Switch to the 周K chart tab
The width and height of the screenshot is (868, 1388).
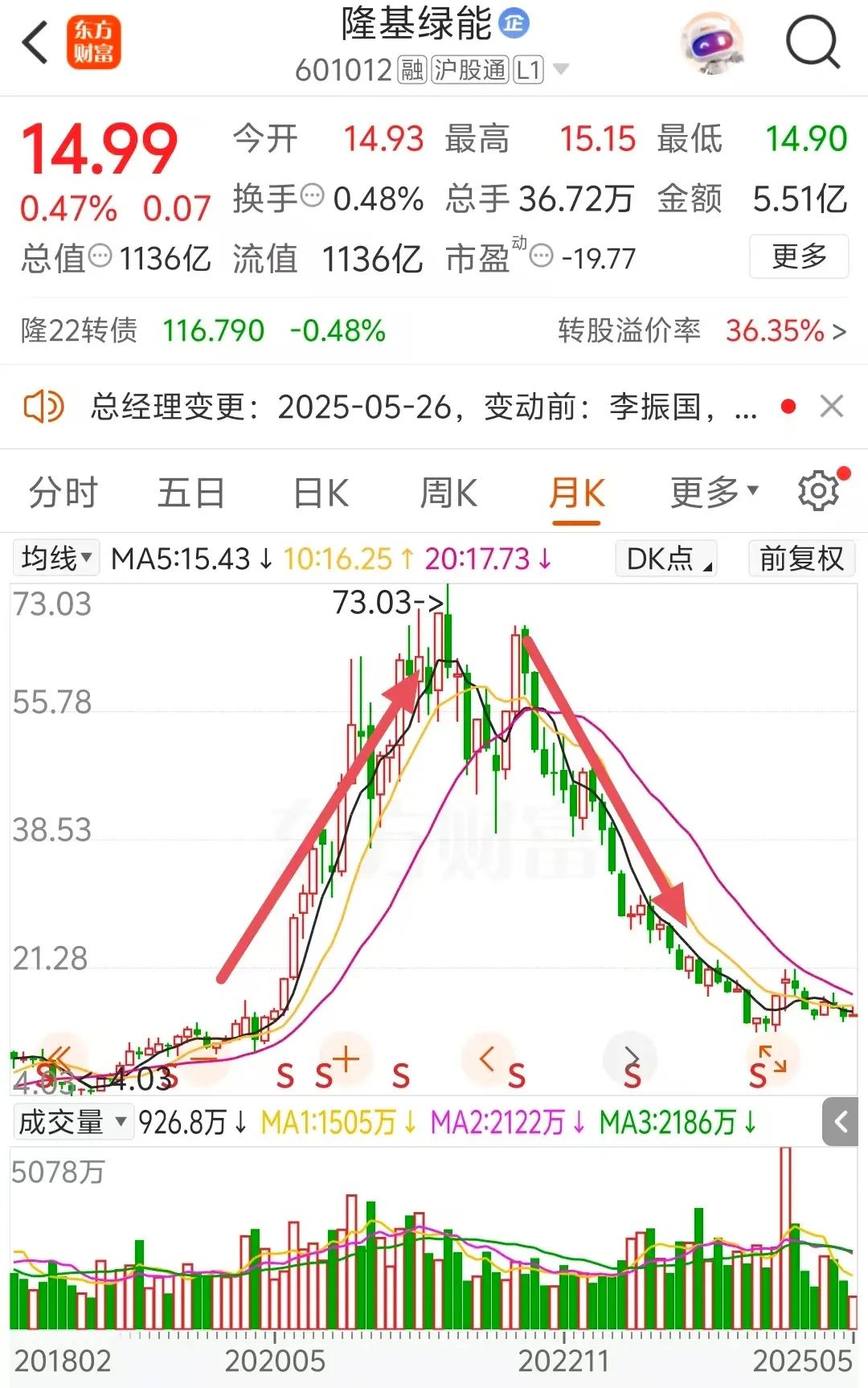point(448,493)
